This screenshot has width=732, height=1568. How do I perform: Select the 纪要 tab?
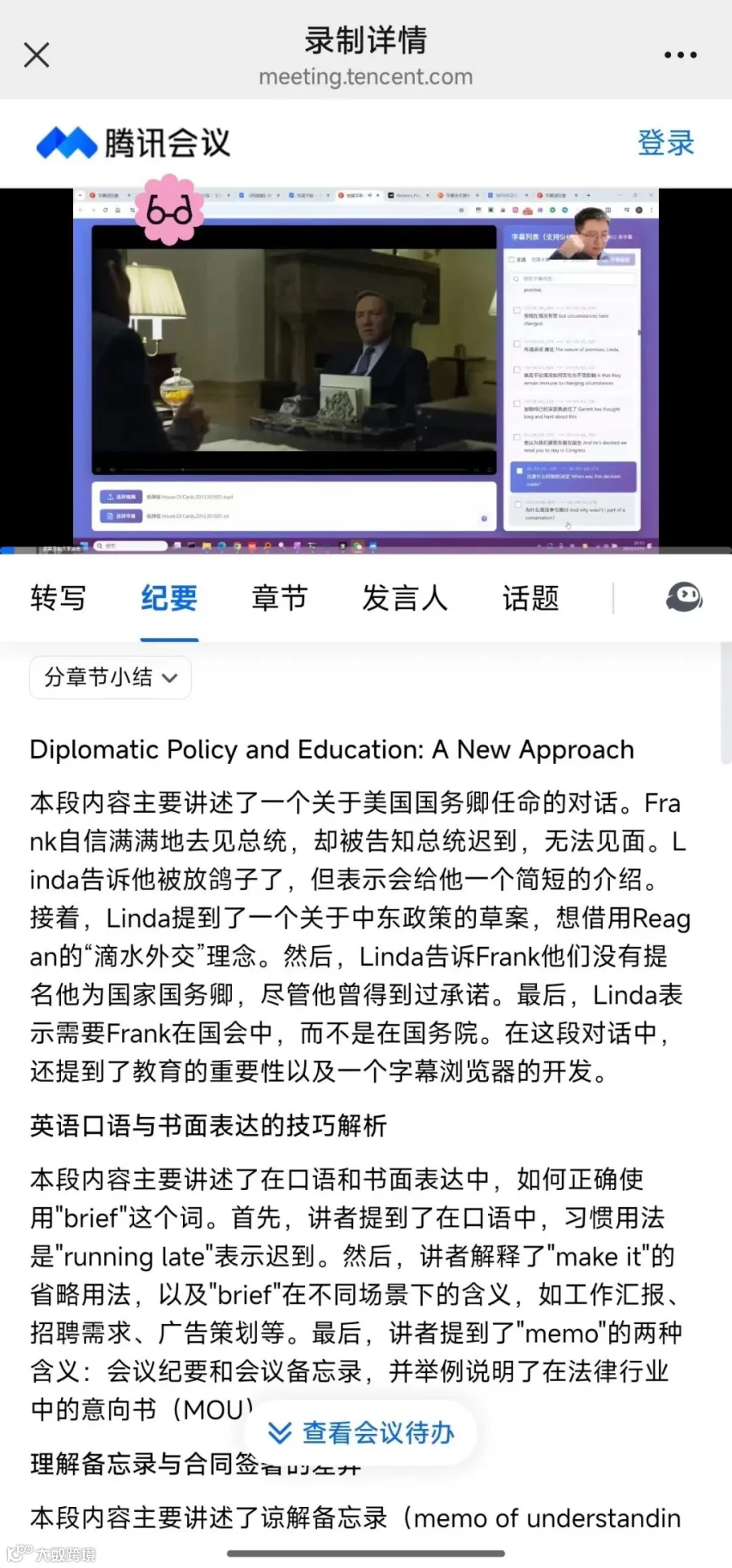pos(169,598)
